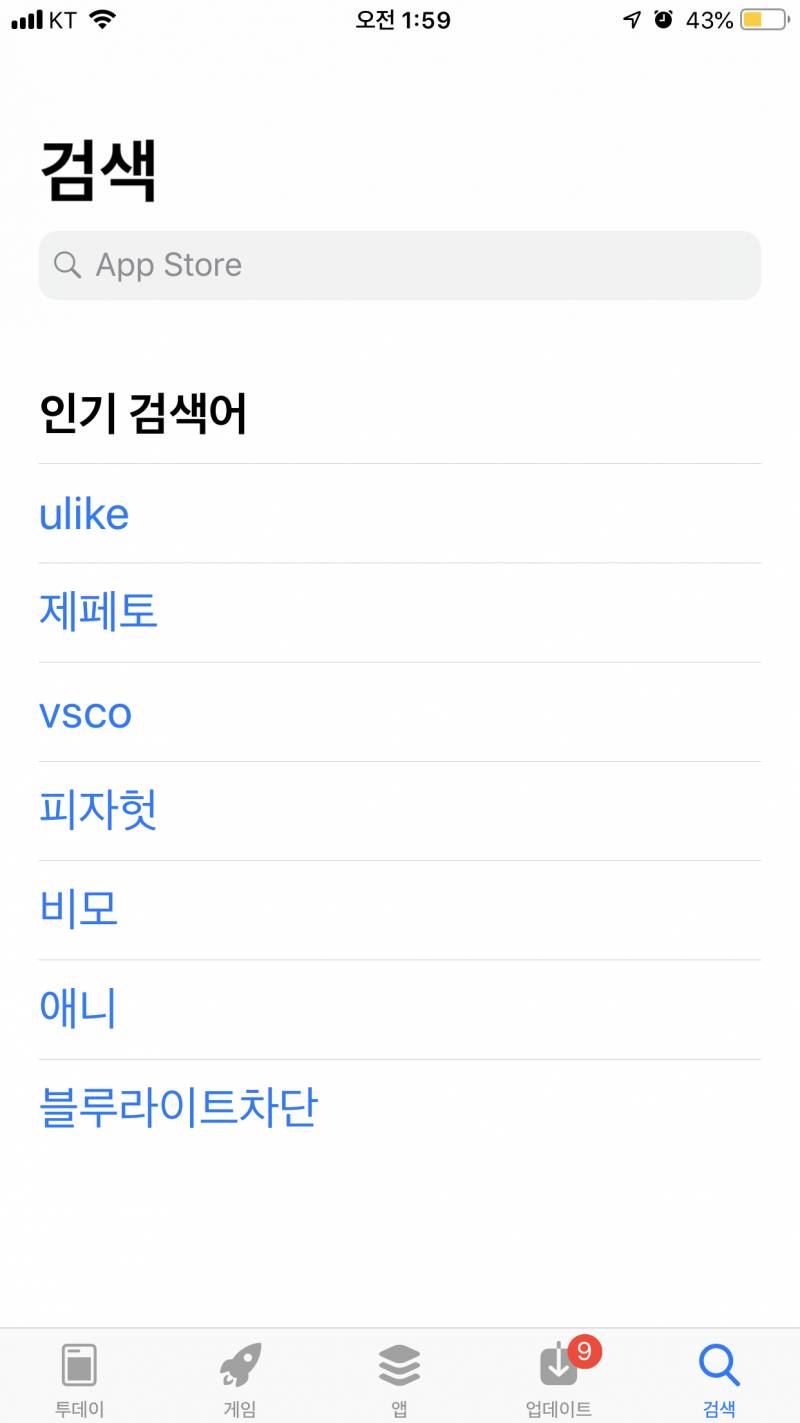Open the vsco trending search
800x1423 pixels.
86,712
